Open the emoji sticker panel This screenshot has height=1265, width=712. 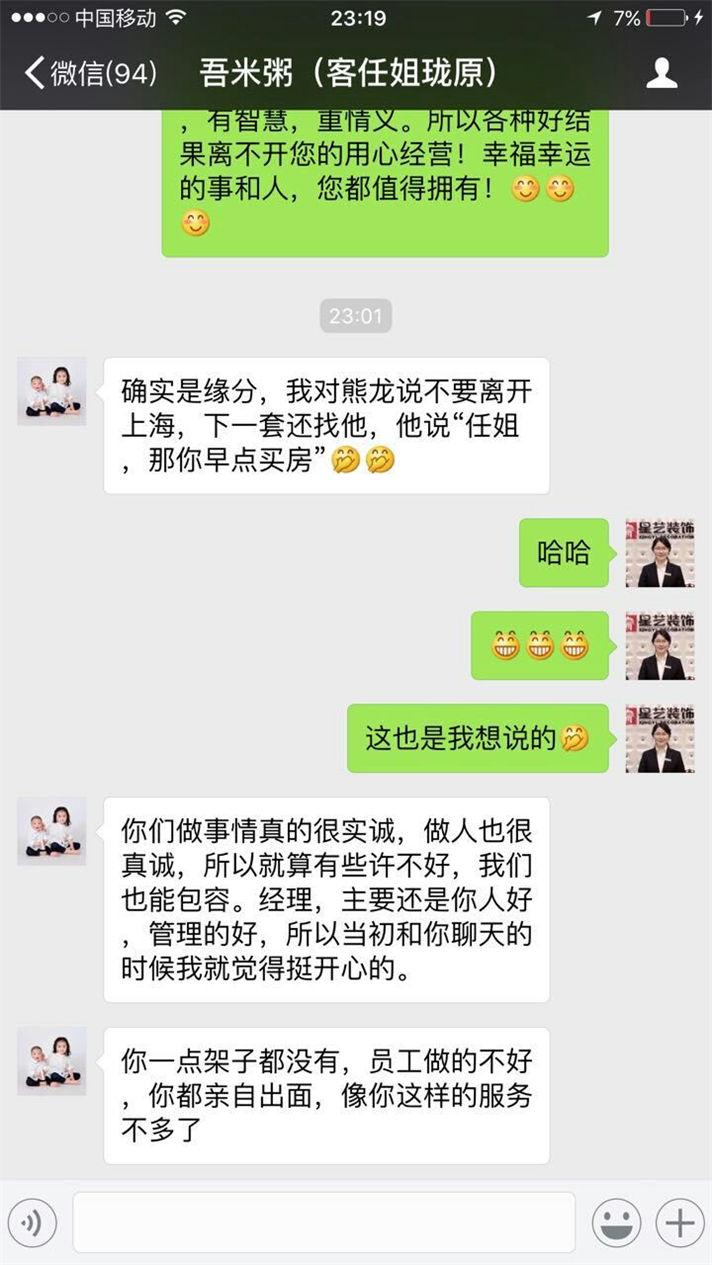click(616, 1222)
